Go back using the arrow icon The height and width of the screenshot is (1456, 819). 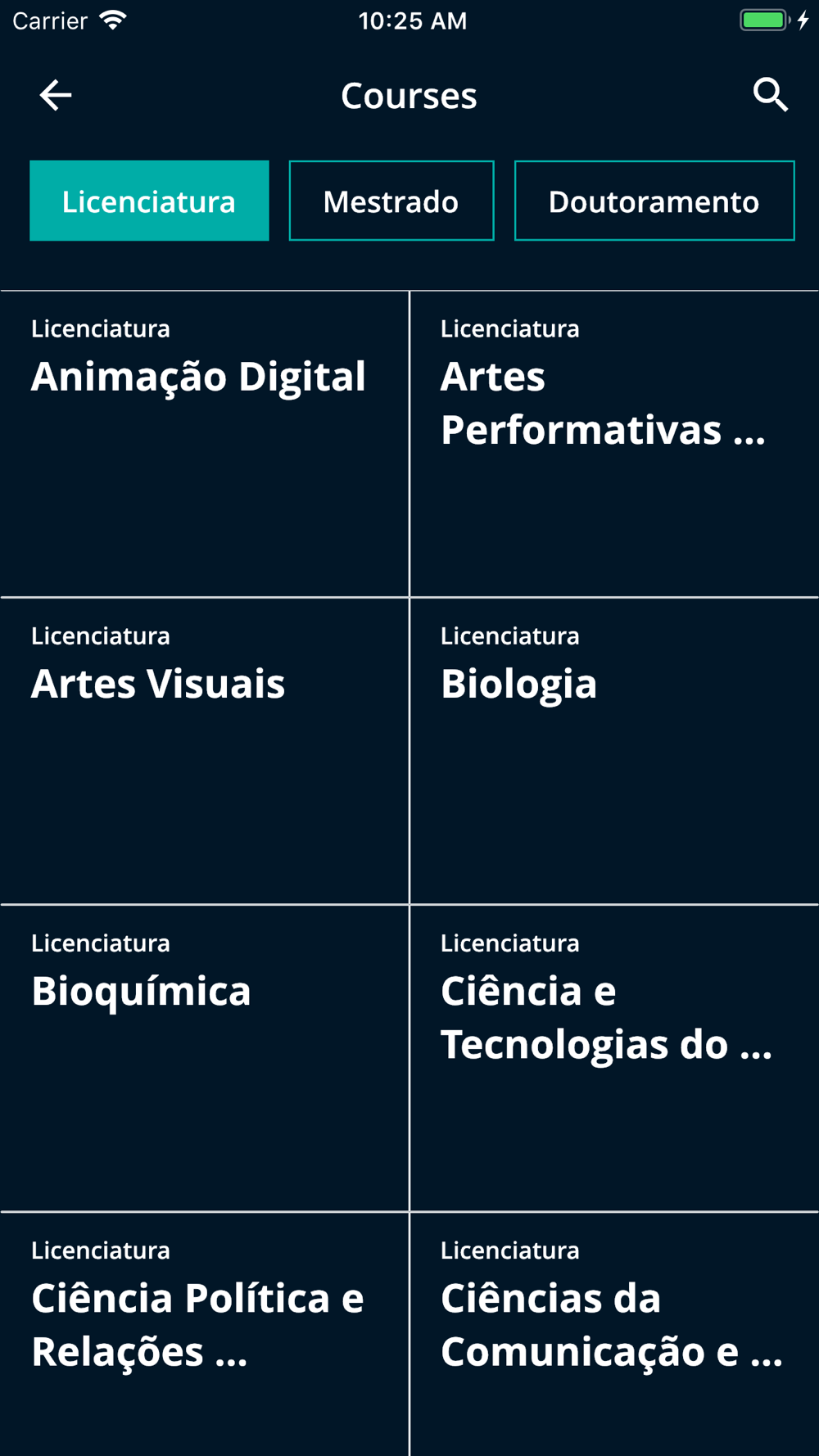pos(56,96)
